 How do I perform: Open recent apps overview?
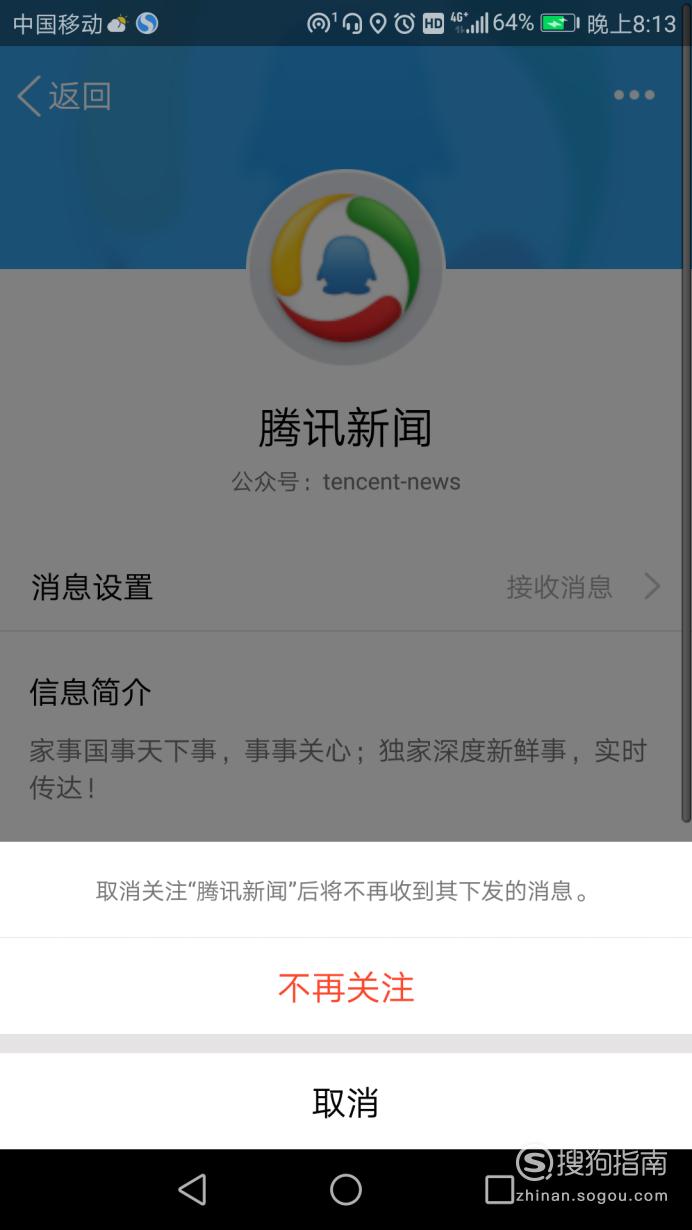click(x=499, y=1189)
